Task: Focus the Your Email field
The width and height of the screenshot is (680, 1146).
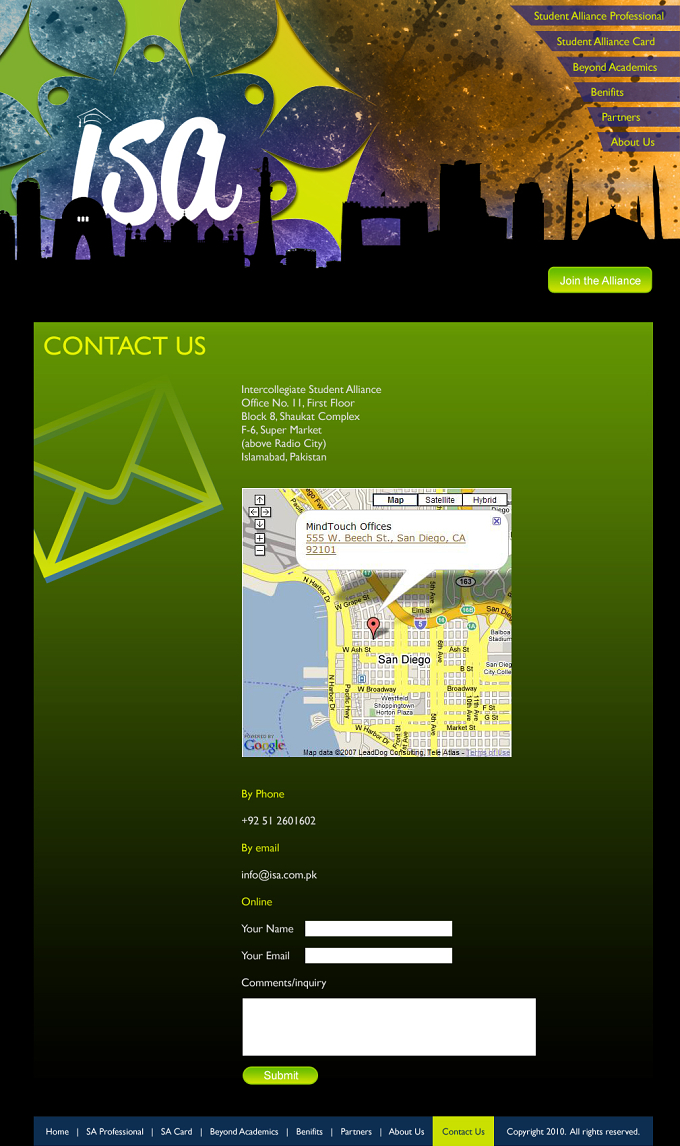Action: 378,955
